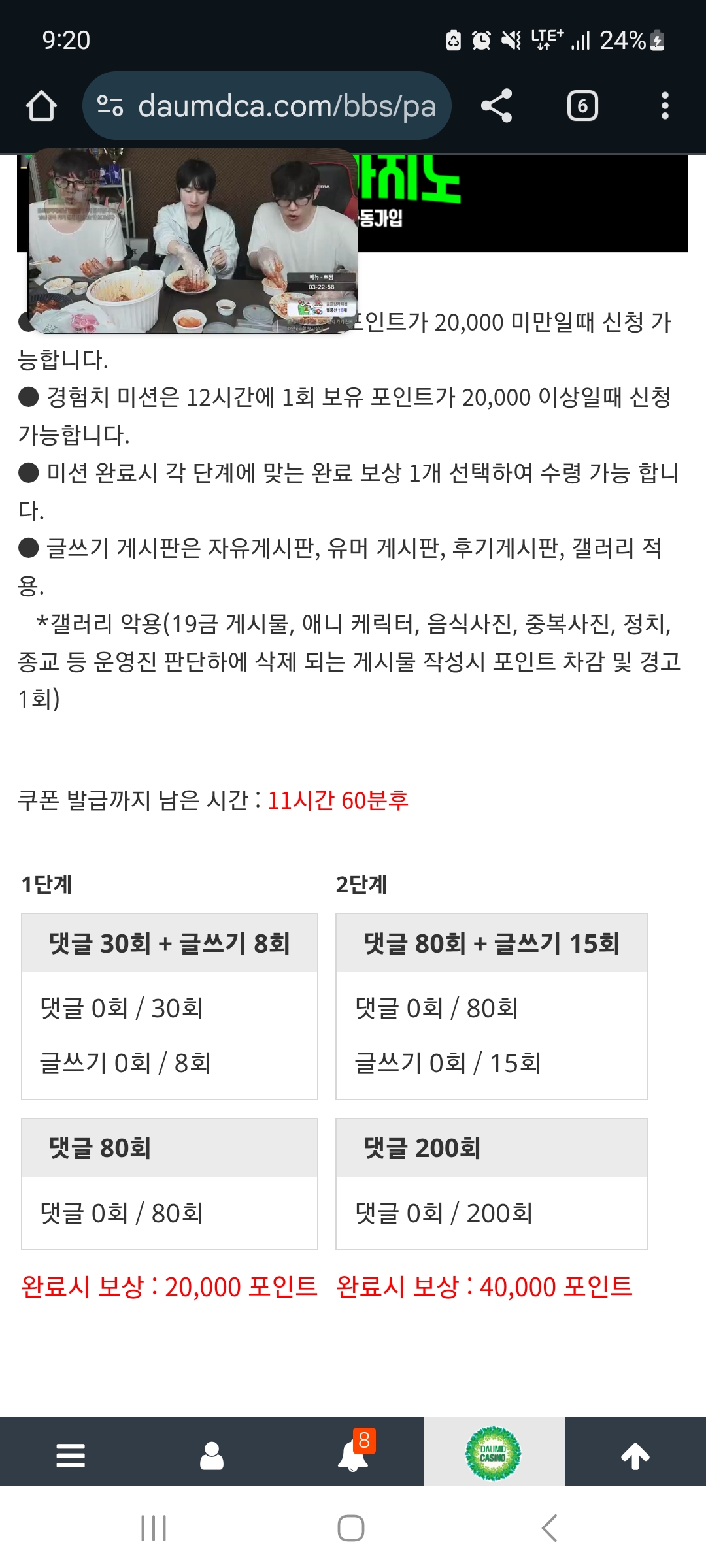Share this page via share icon

[x=496, y=106]
